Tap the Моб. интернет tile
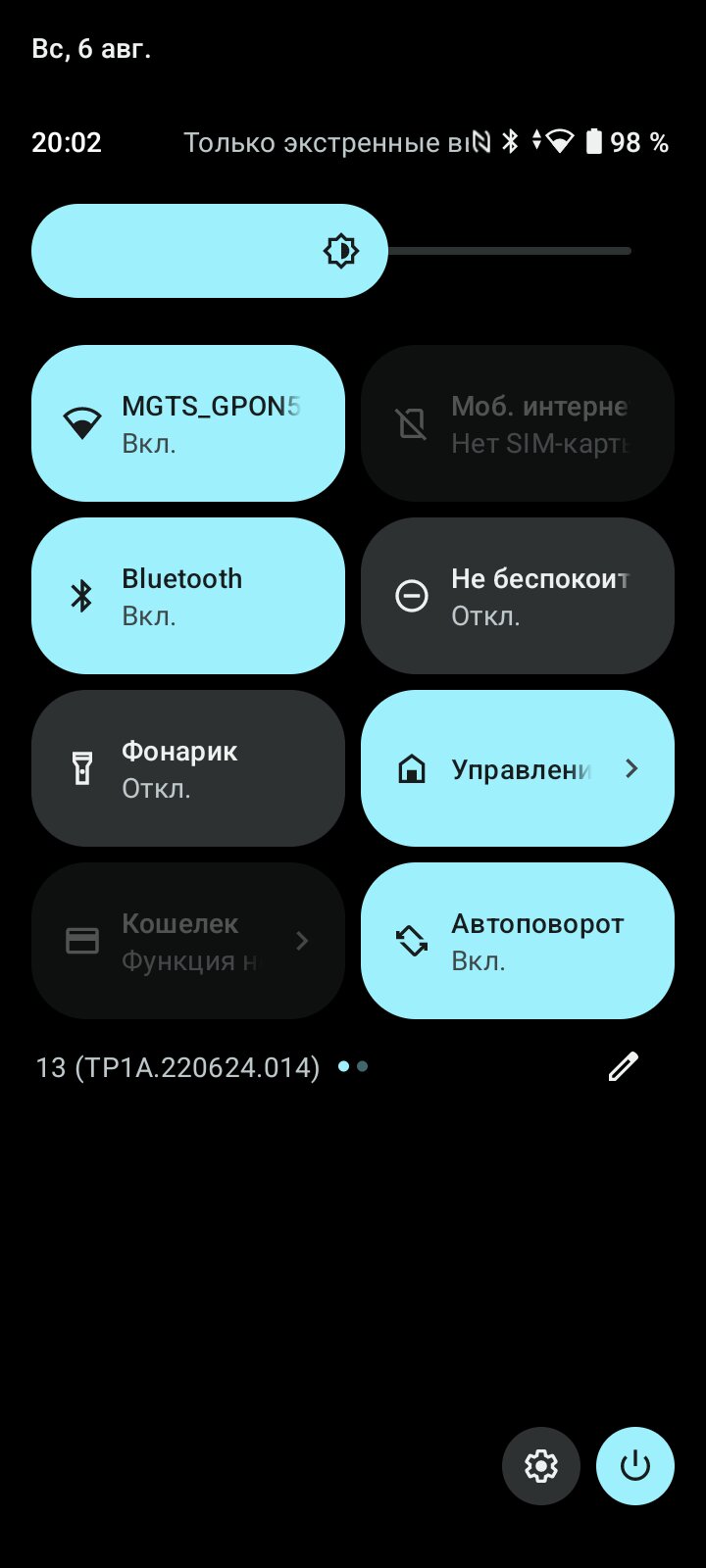706x1568 pixels. (518, 423)
